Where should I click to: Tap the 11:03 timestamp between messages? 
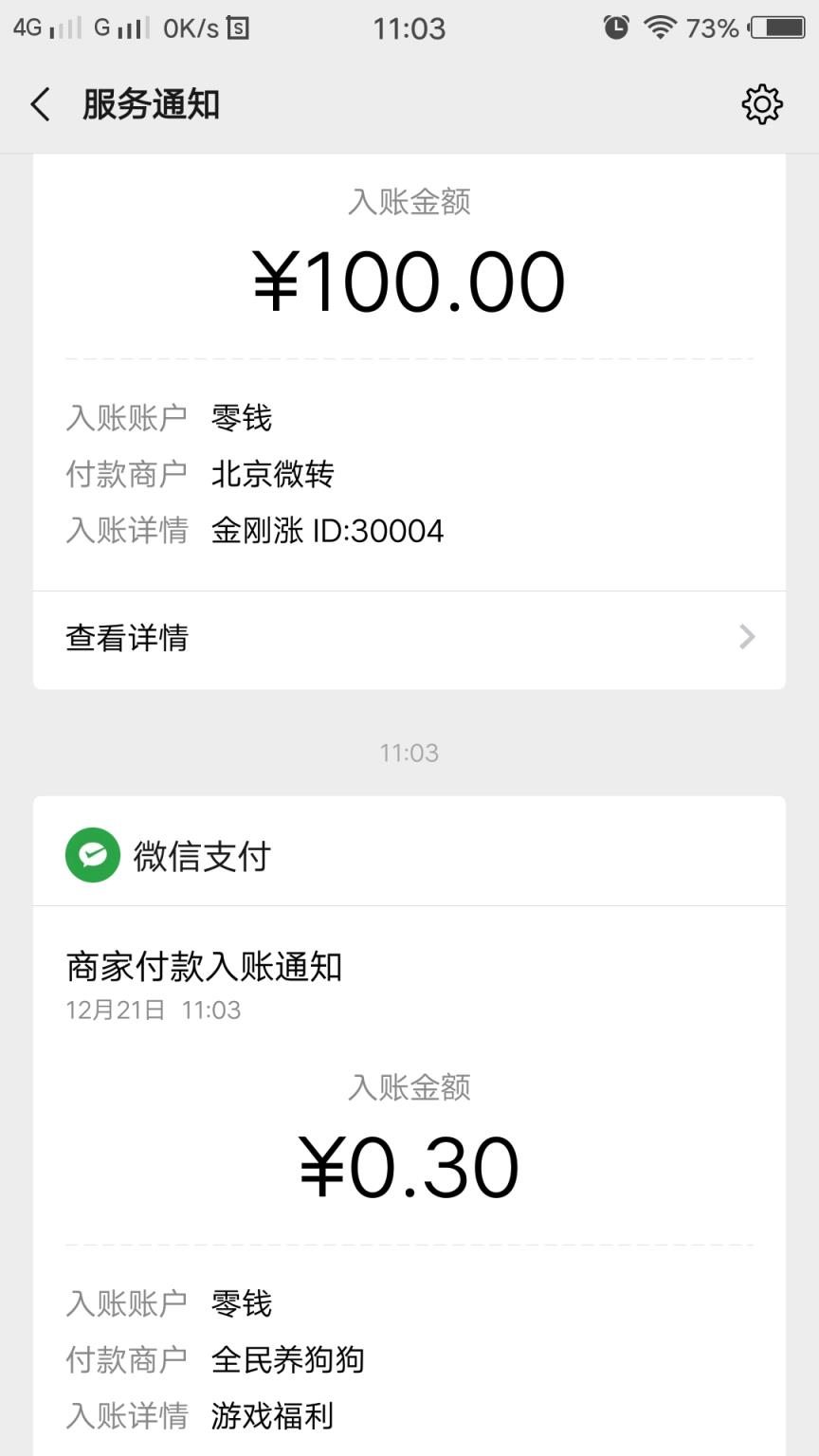pyautogui.click(x=409, y=752)
